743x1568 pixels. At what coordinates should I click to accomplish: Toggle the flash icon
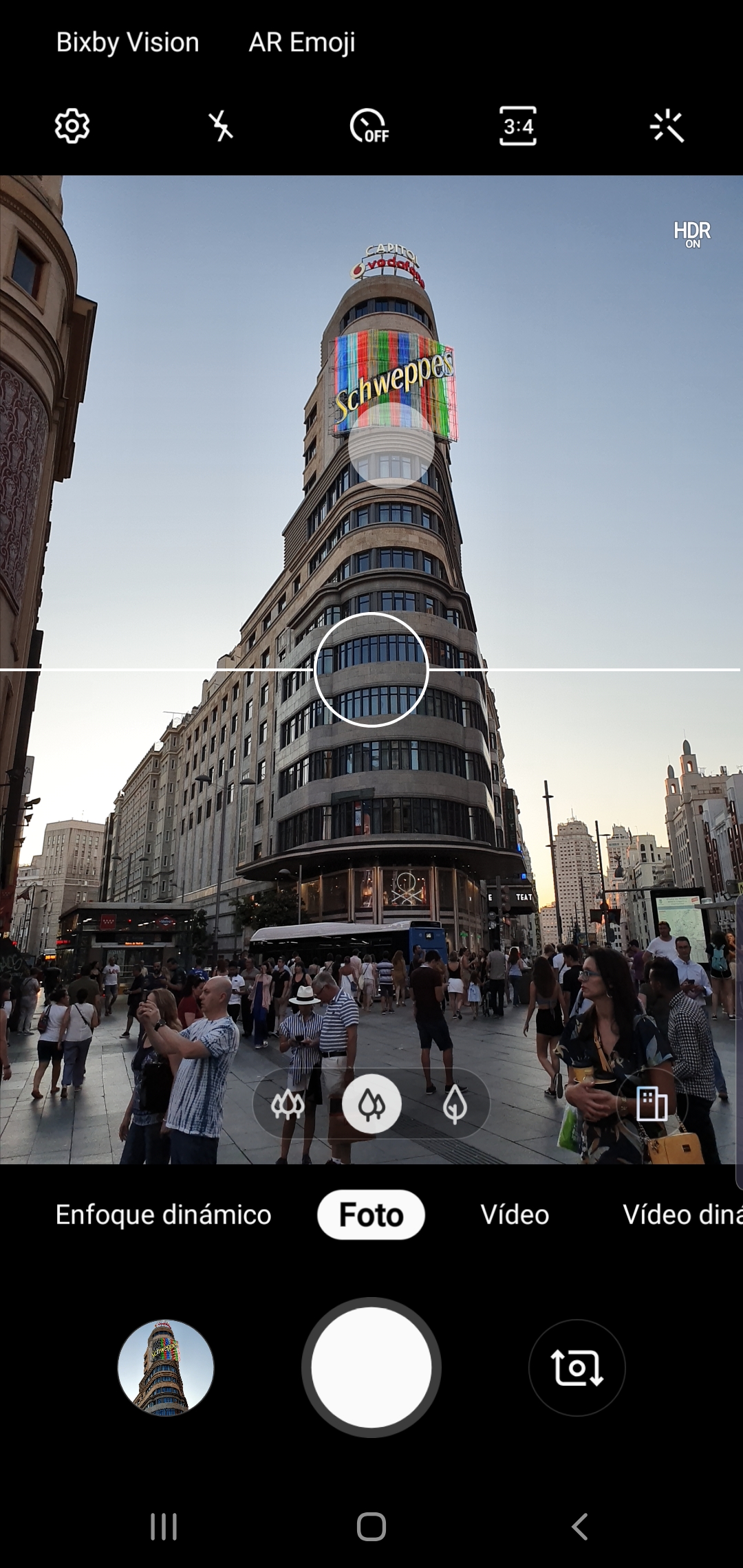(x=221, y=127)
